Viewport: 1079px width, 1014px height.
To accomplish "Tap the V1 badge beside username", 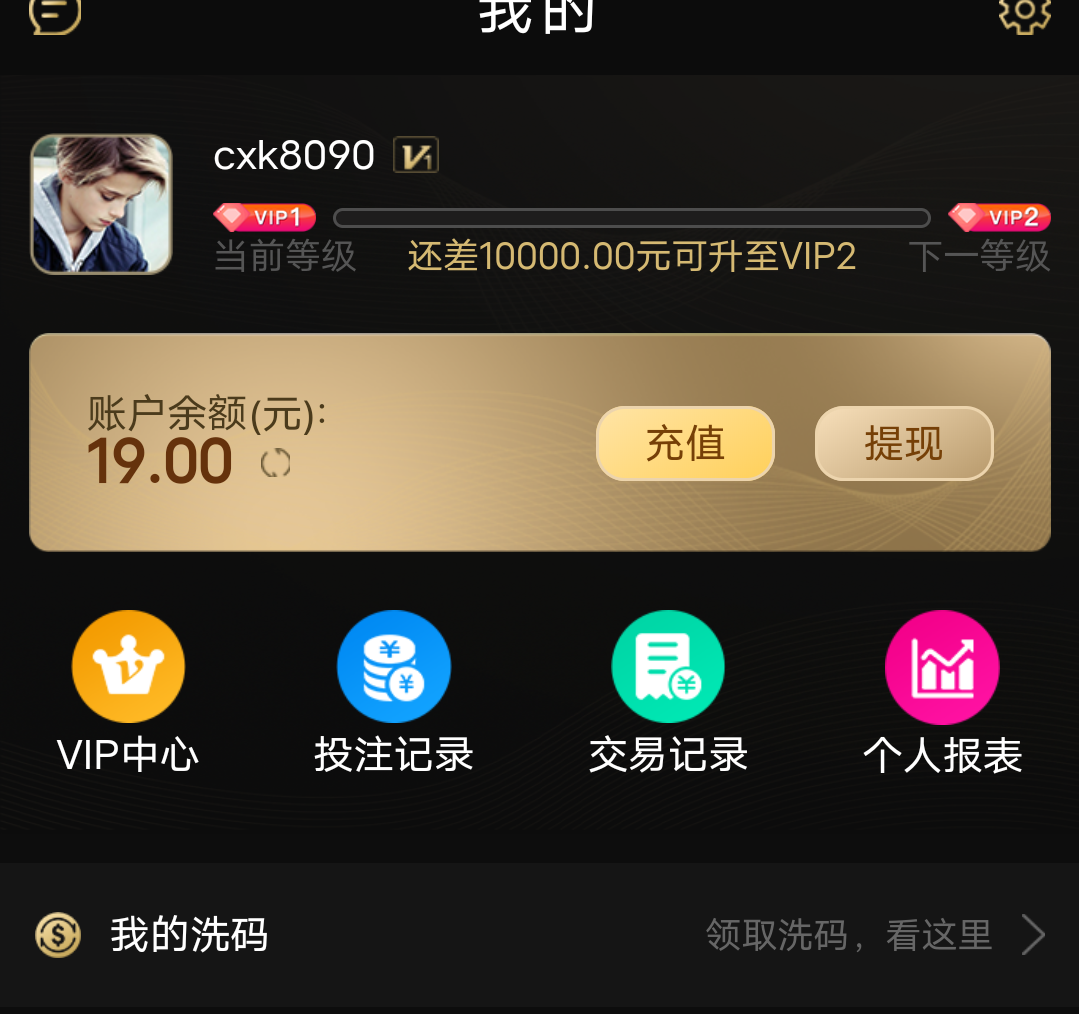I will coord(416,156).
